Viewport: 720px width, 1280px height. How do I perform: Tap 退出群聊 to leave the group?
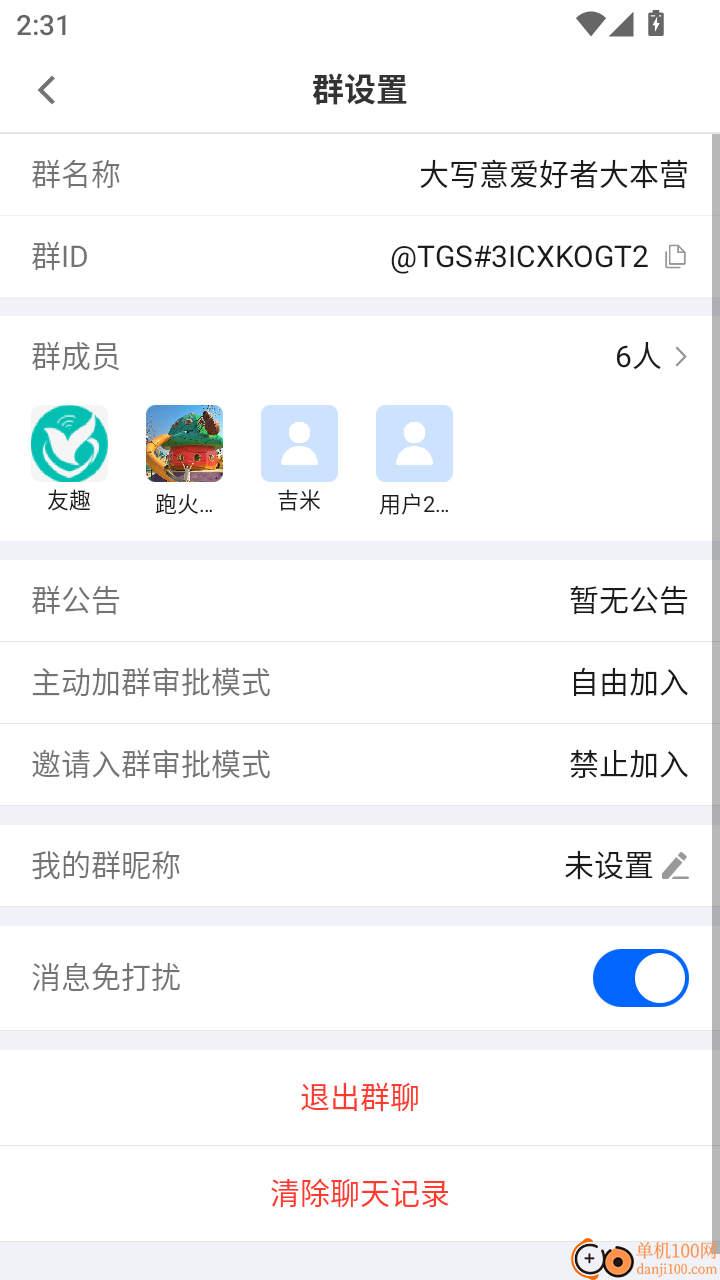point(360,1097)
